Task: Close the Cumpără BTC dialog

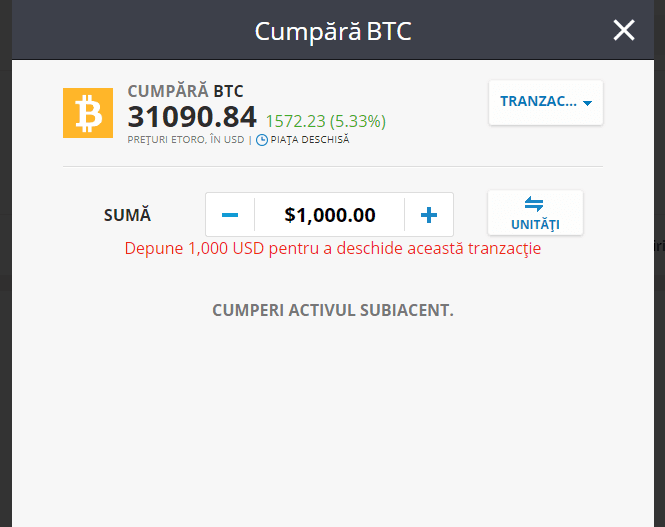Action: tap(624, 30)
